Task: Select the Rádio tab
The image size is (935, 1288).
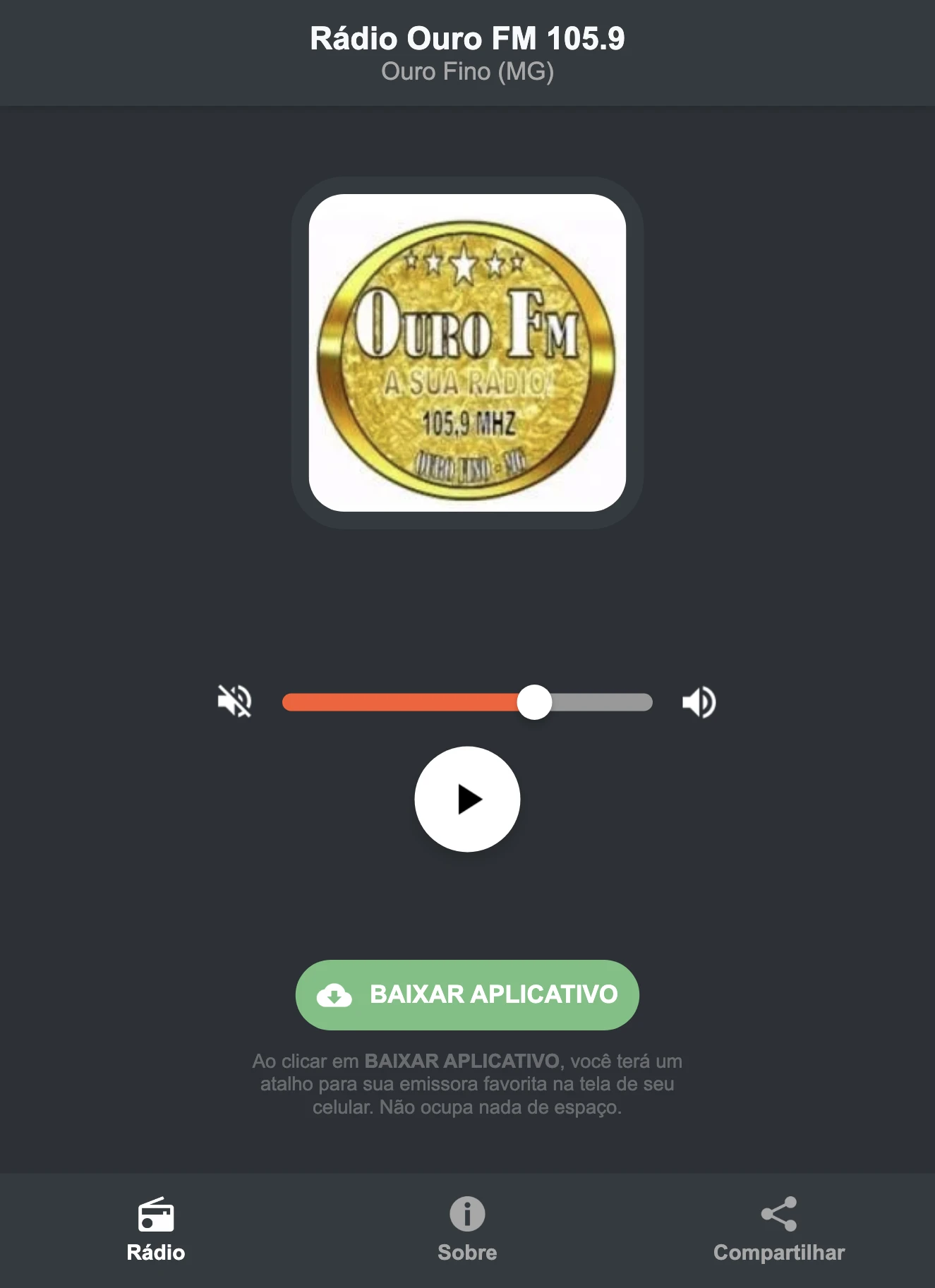Action: coord(156,1232)
